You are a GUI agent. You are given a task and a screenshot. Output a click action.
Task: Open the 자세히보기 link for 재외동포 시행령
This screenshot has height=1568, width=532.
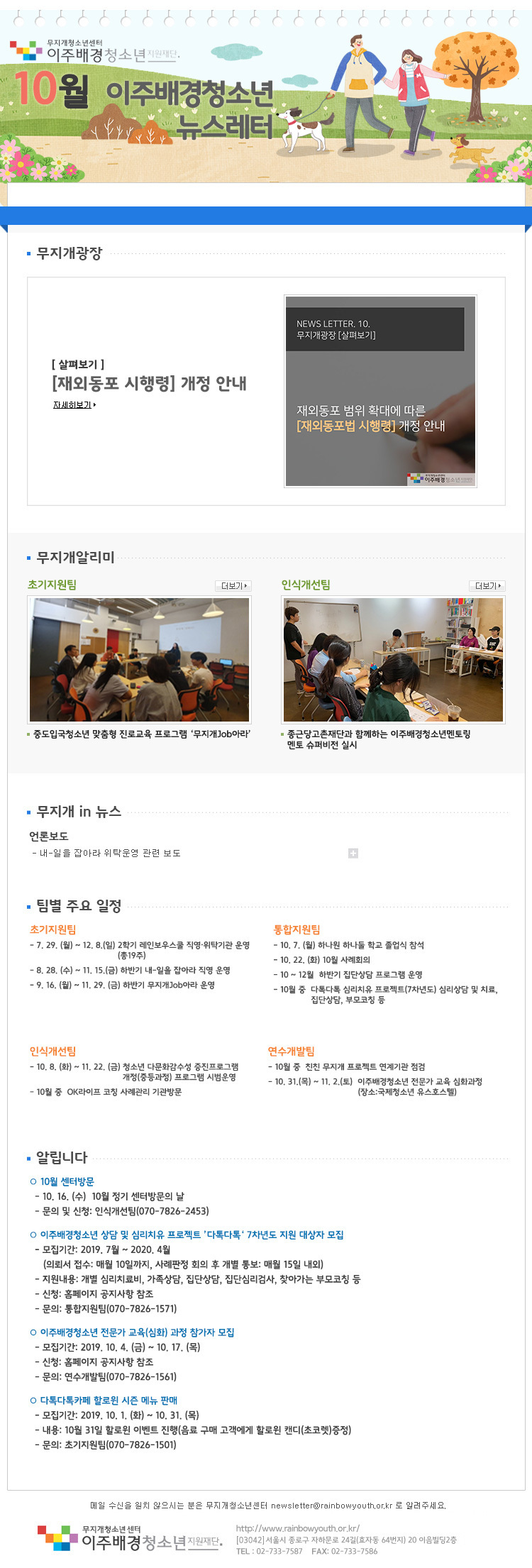click(x=74, y=404)
